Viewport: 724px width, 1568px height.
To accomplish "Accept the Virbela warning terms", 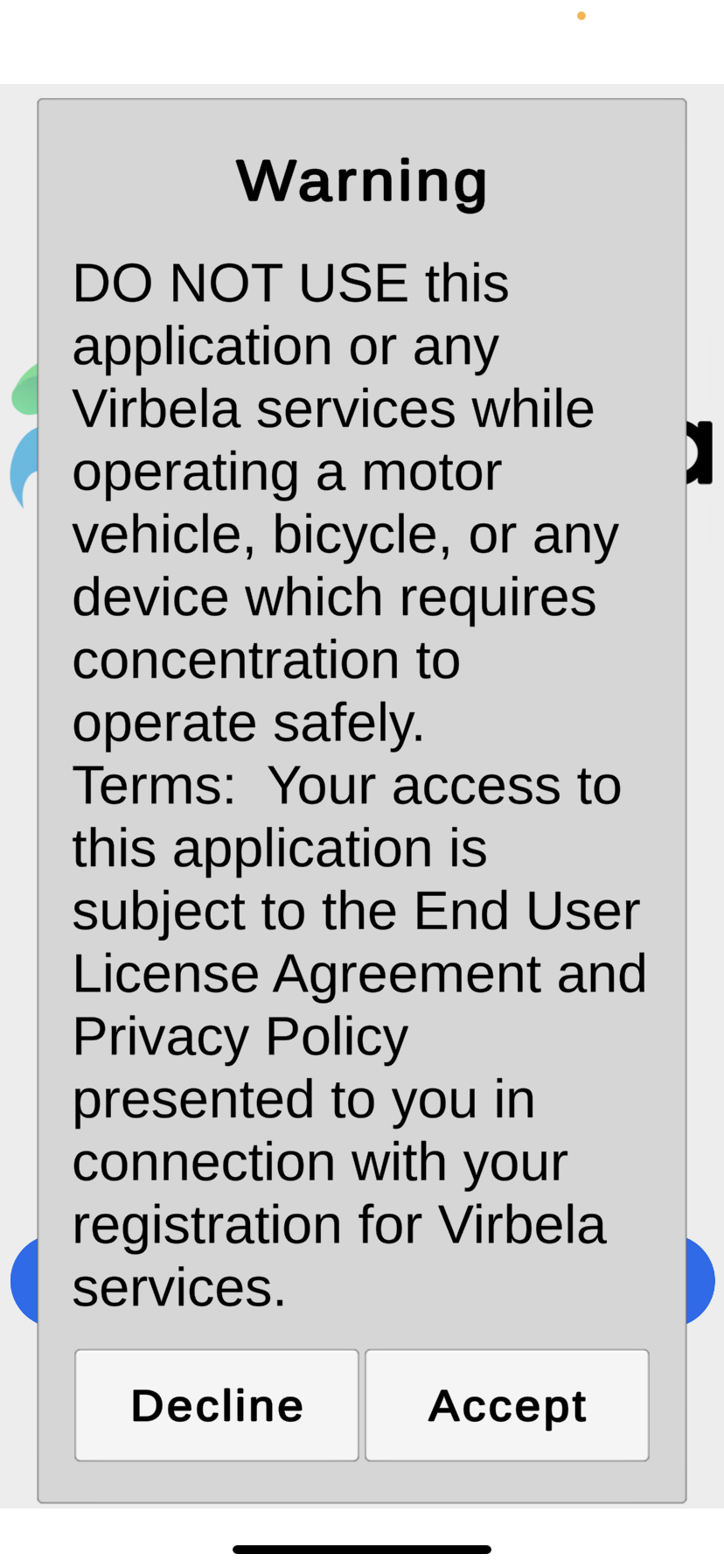I will point(507,1405).
